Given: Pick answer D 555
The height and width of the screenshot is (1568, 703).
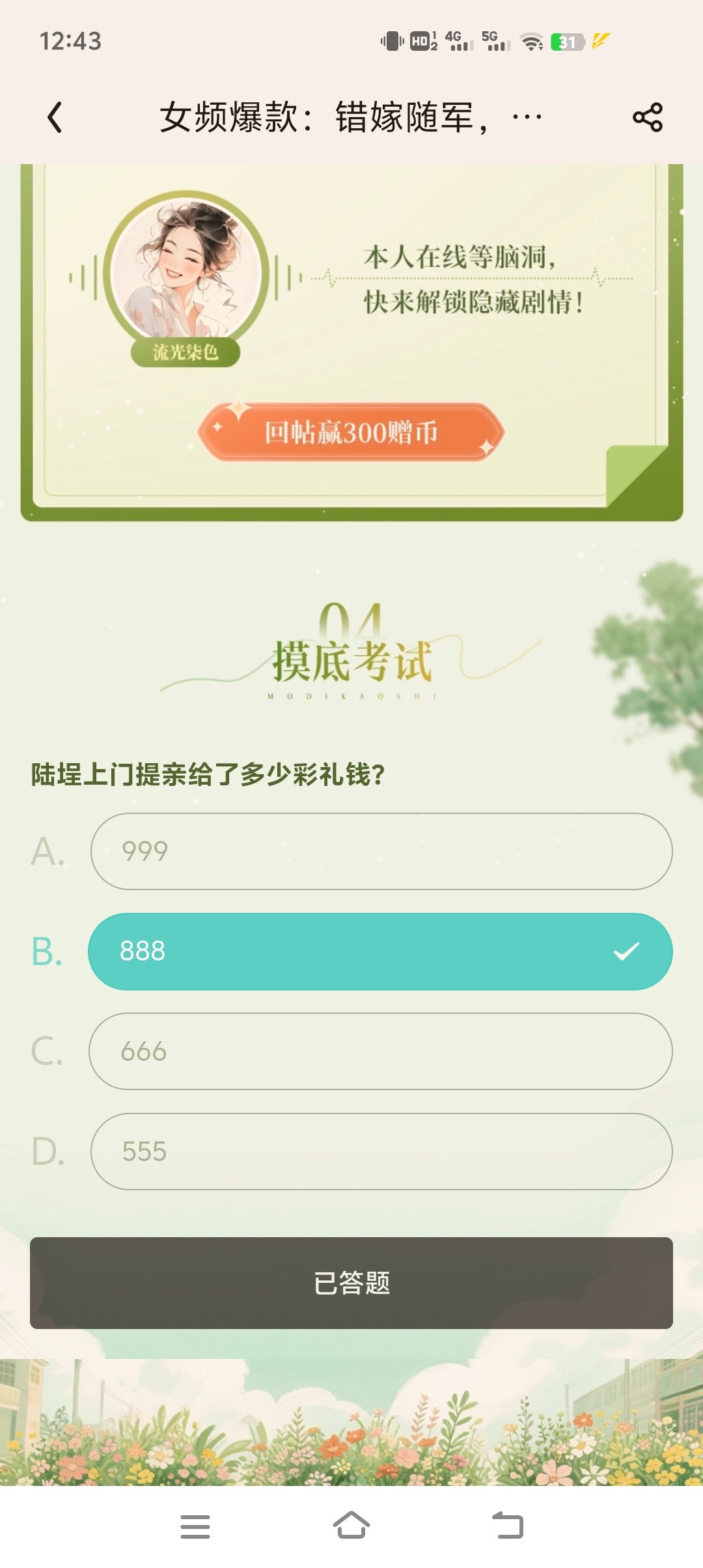Looking at the screenshot, I should [381, 1151].
